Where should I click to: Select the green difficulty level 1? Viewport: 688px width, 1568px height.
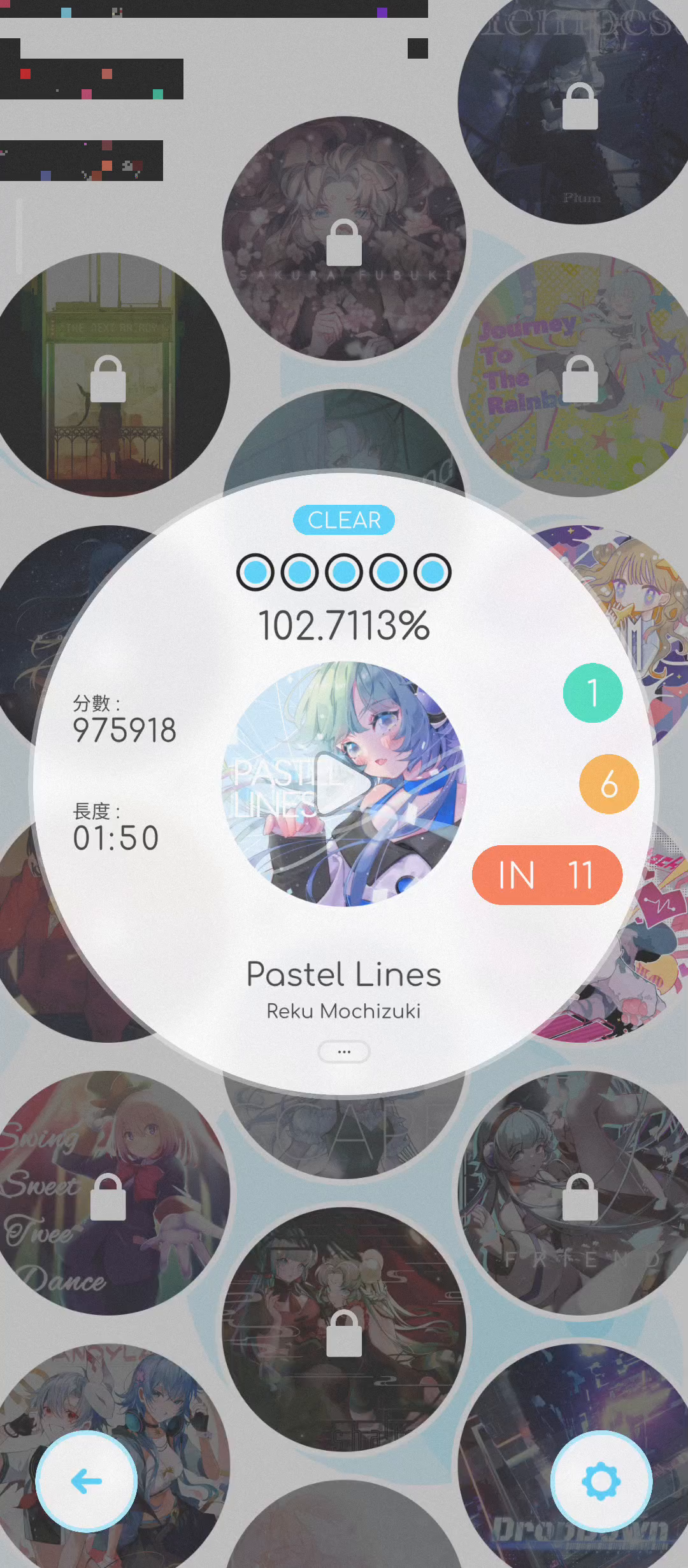coord(593,693)
